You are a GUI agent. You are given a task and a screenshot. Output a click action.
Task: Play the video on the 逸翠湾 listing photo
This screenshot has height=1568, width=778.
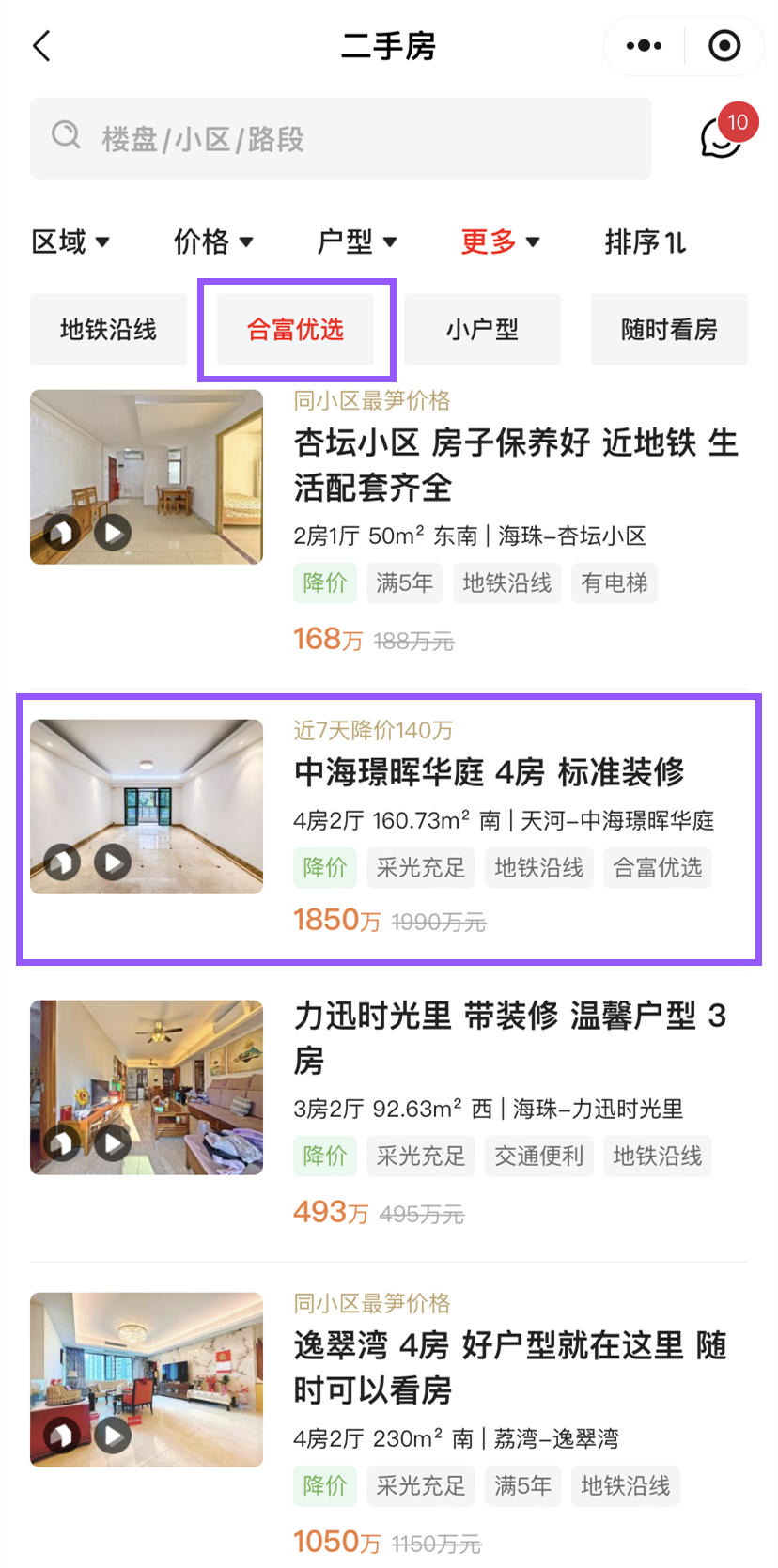tap(112, 1436)
